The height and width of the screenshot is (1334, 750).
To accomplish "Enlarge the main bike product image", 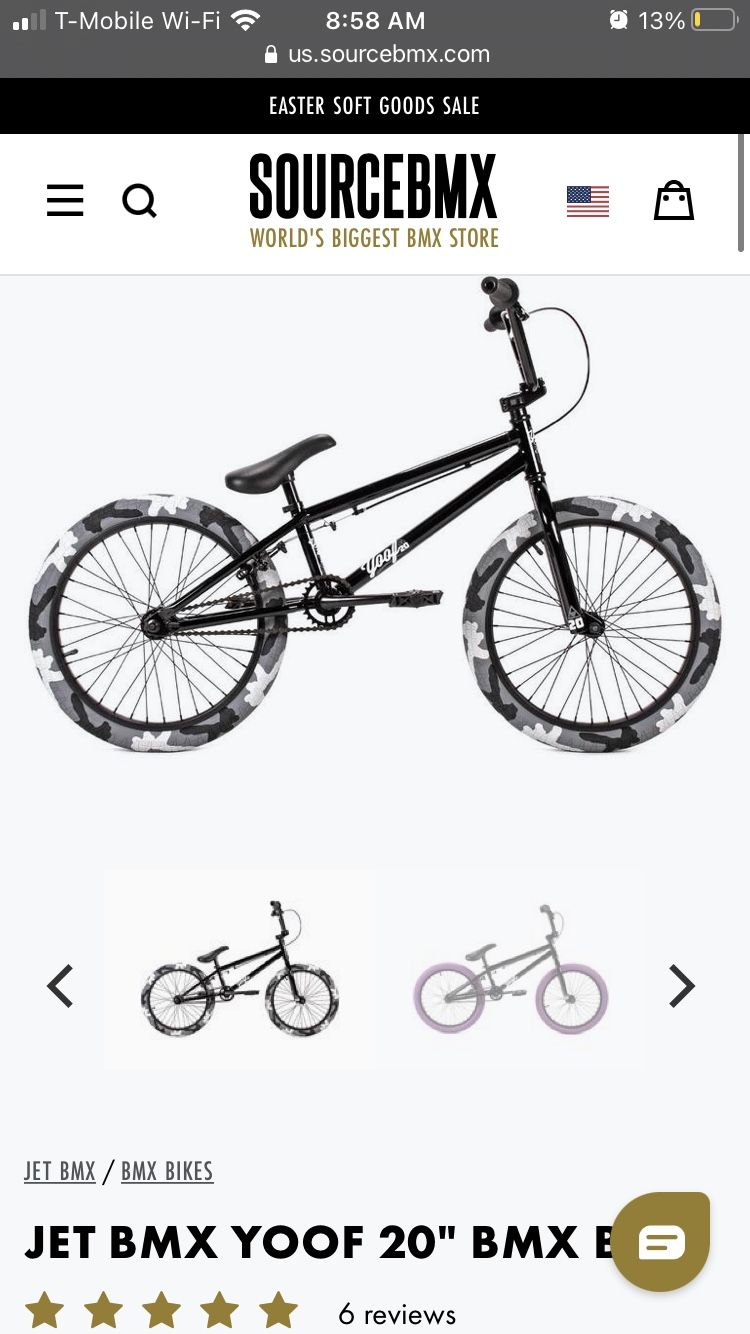I will [375, 515].
